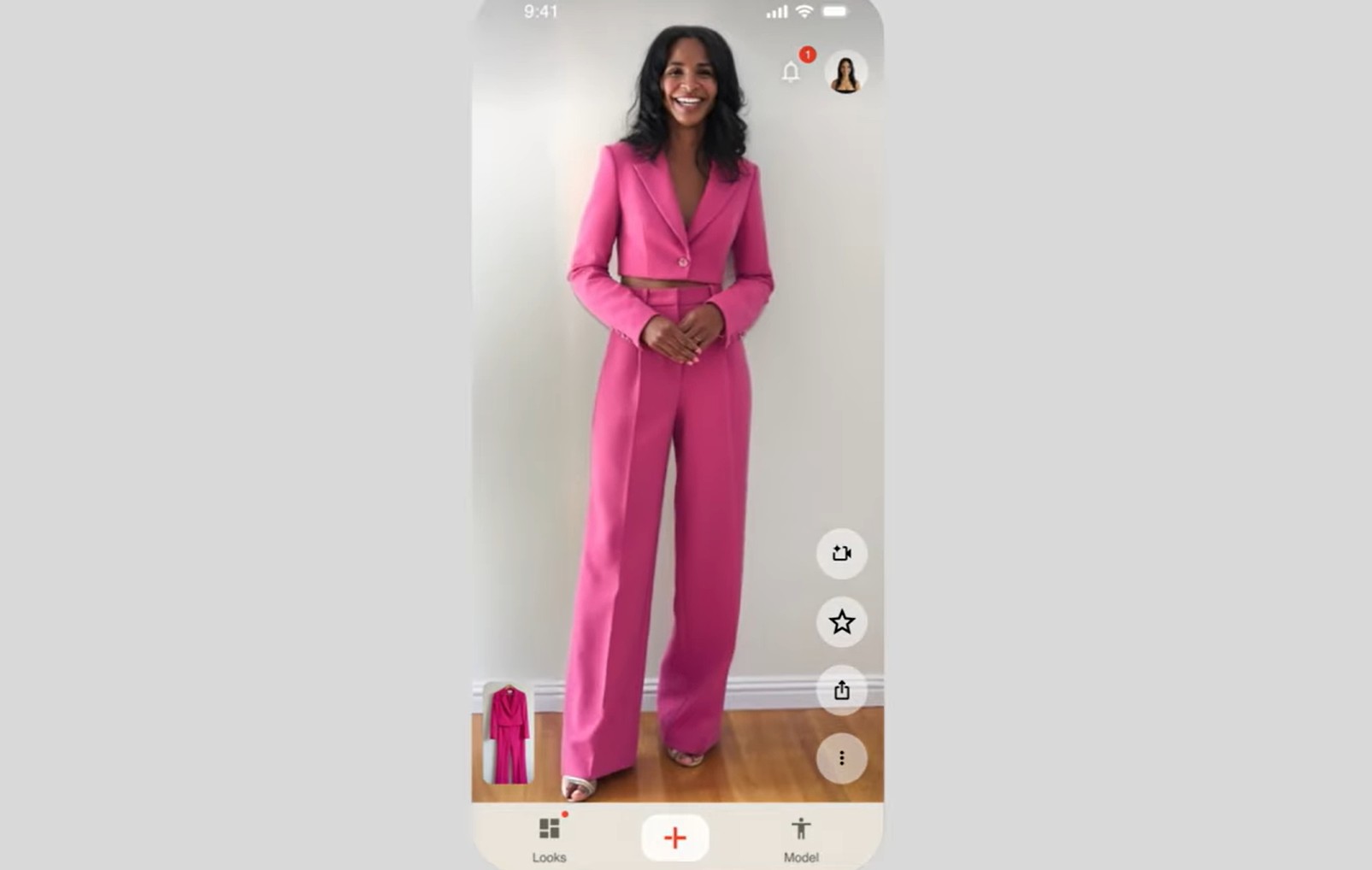Viewport: 1372px width, 870px height.
Task: Open the notifications bell
Action: [x=792, y=72]
